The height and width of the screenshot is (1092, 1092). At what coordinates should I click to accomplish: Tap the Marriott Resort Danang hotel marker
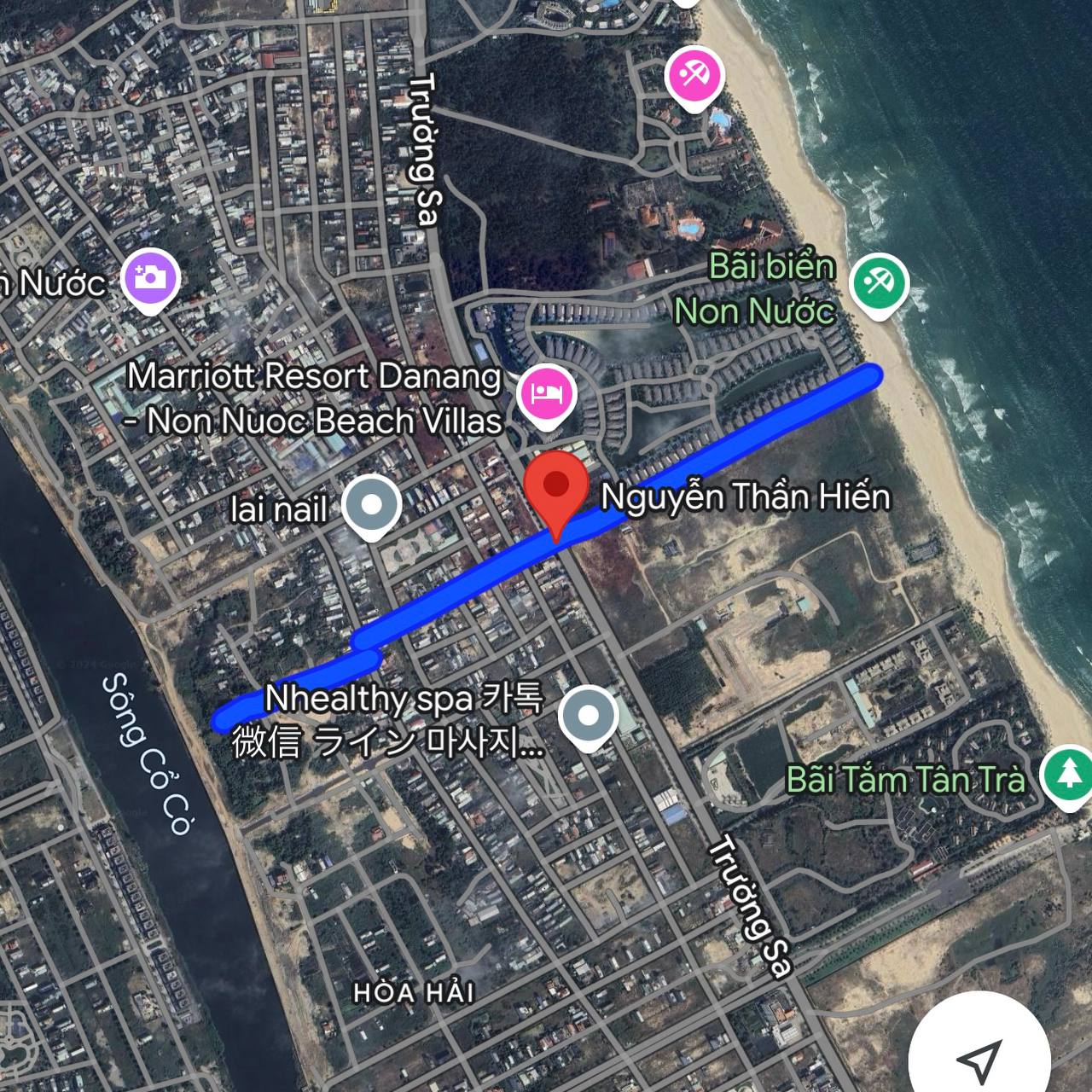click(546, 394)
